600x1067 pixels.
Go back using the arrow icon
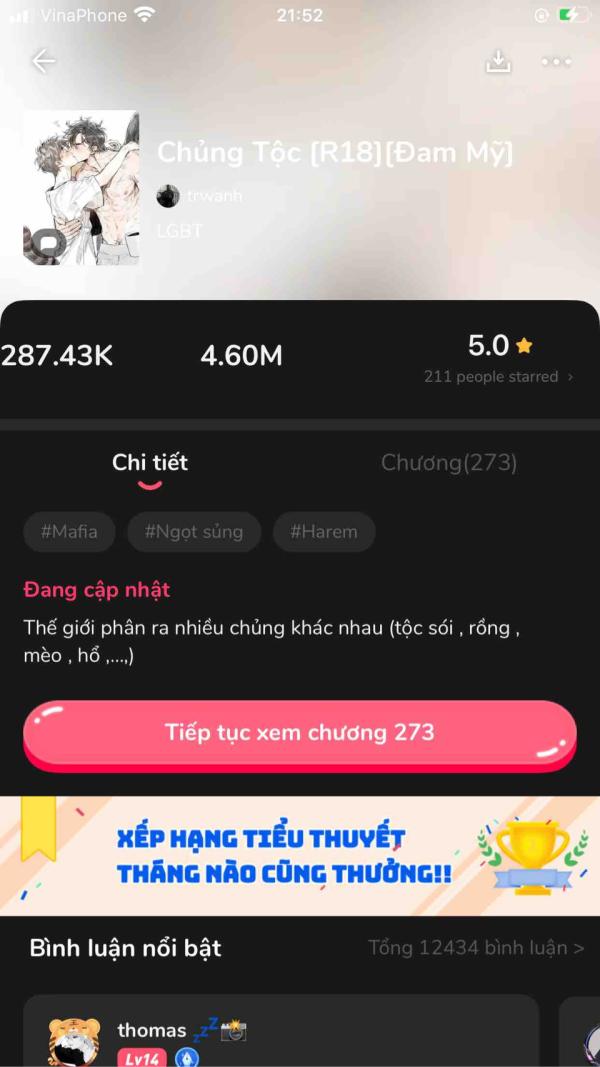(44, 61)
